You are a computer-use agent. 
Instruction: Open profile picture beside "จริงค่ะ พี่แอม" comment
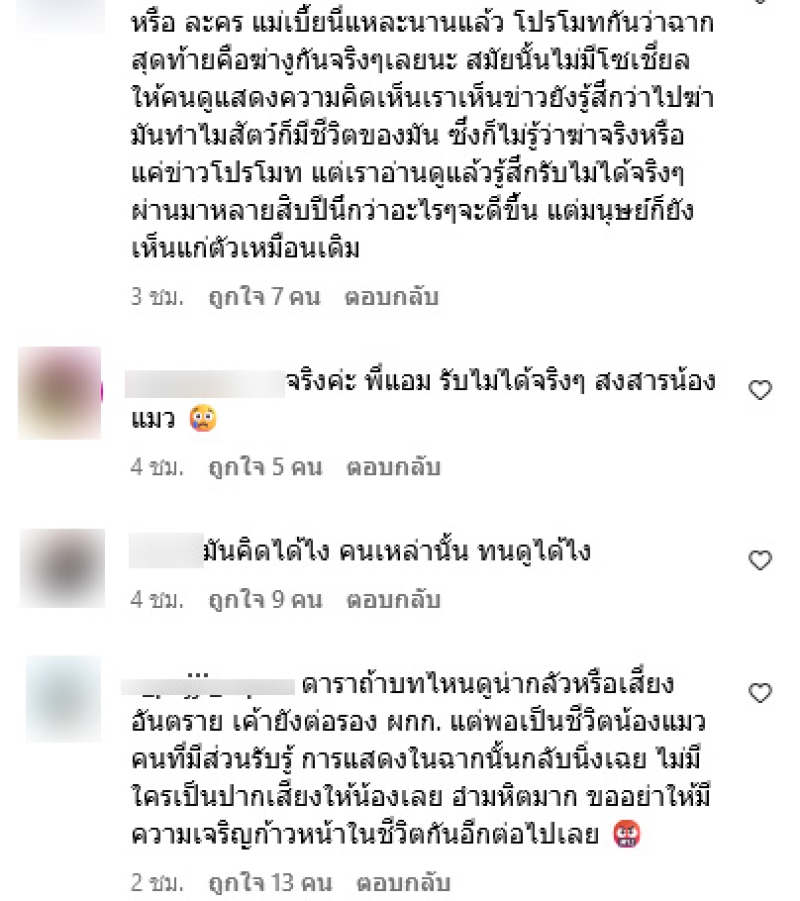(x=60, y=392)
